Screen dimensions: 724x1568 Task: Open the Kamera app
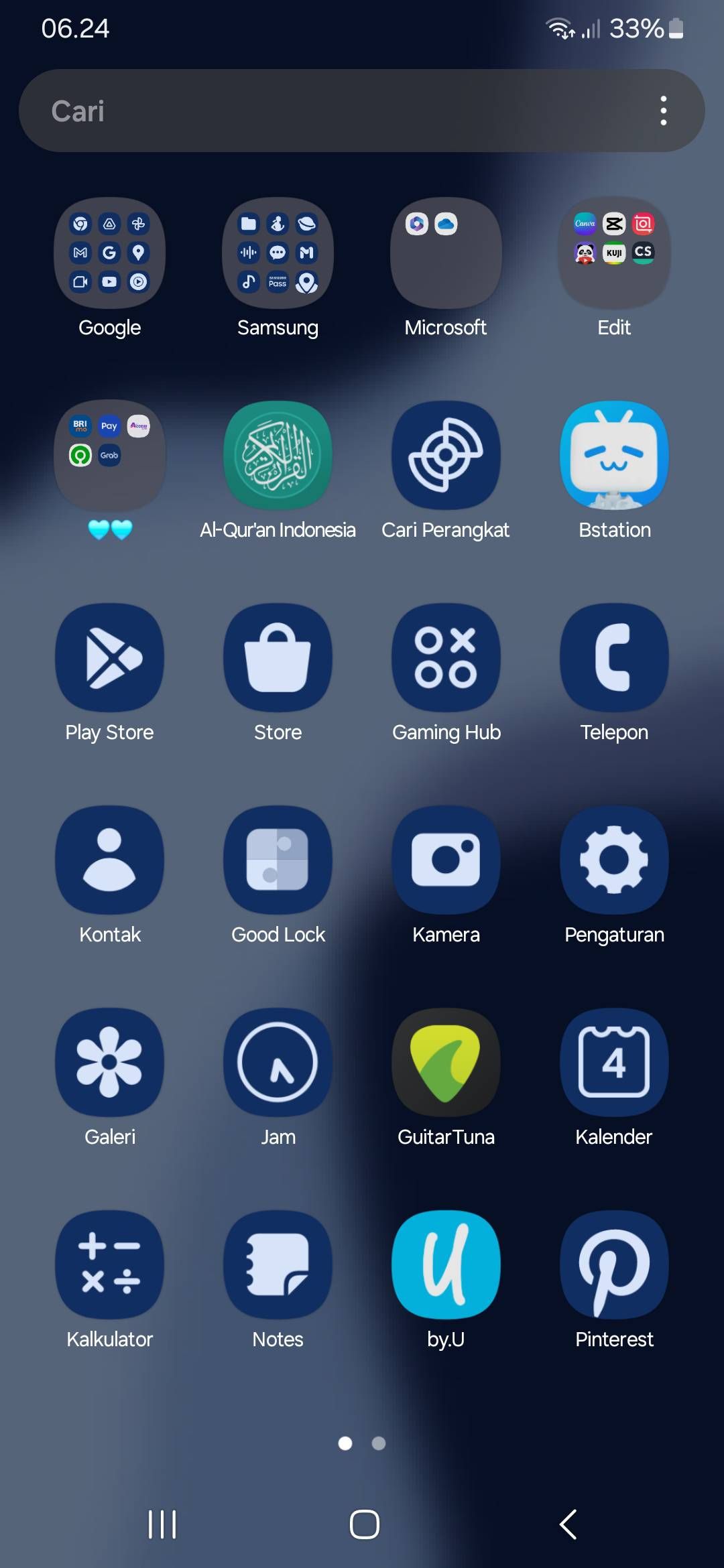(x=446, y=860)
